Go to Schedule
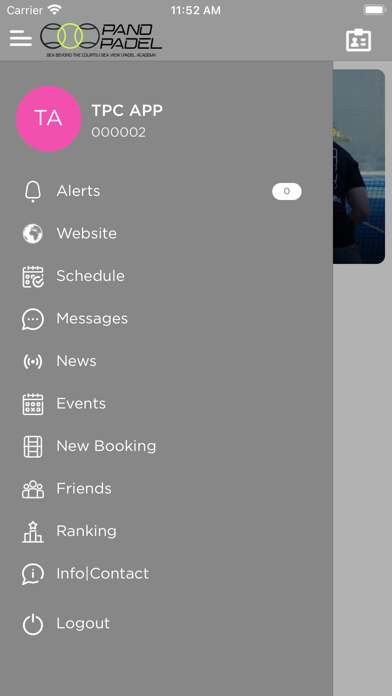The height and width of the screenshot is (696, 392). pos(166,276)
